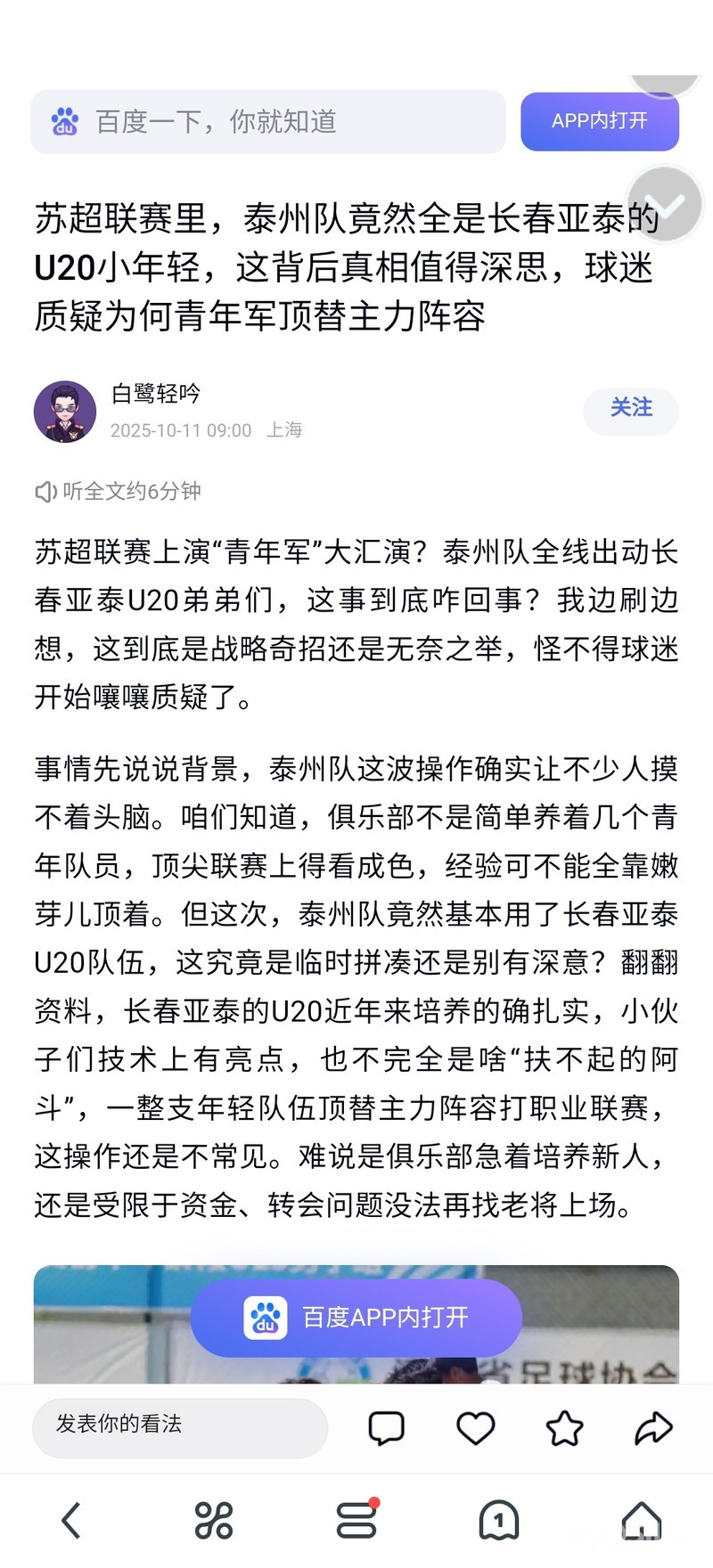Image resolution: width=713 pixels, height=1568 pixels.
Task: Follow author 白鹭轻吟 with 关注
Action: (x=631, y=409)
